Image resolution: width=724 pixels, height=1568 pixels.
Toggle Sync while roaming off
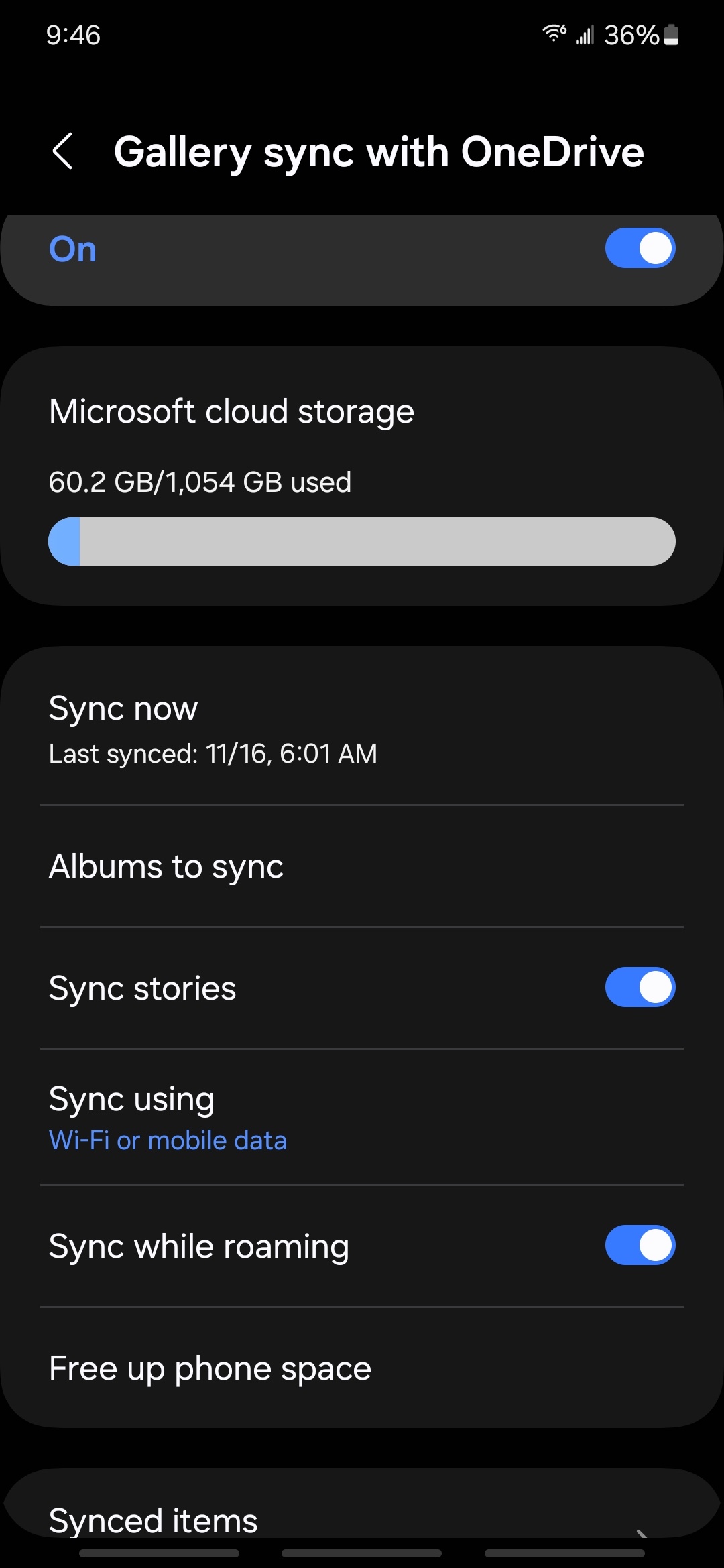(x=640, y=1245)
